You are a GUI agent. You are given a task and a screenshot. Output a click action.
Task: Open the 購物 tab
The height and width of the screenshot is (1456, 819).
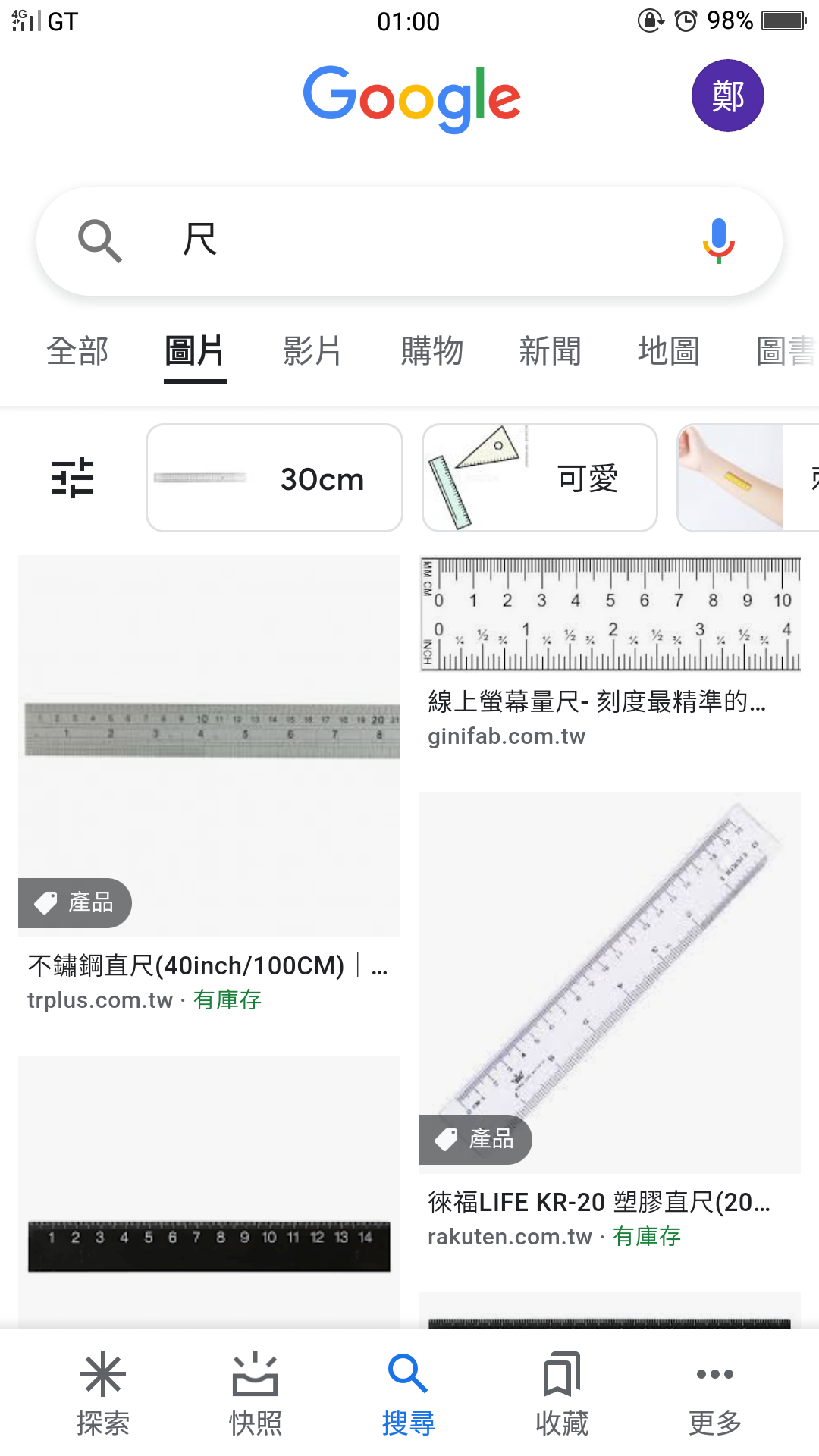(431, 352)
